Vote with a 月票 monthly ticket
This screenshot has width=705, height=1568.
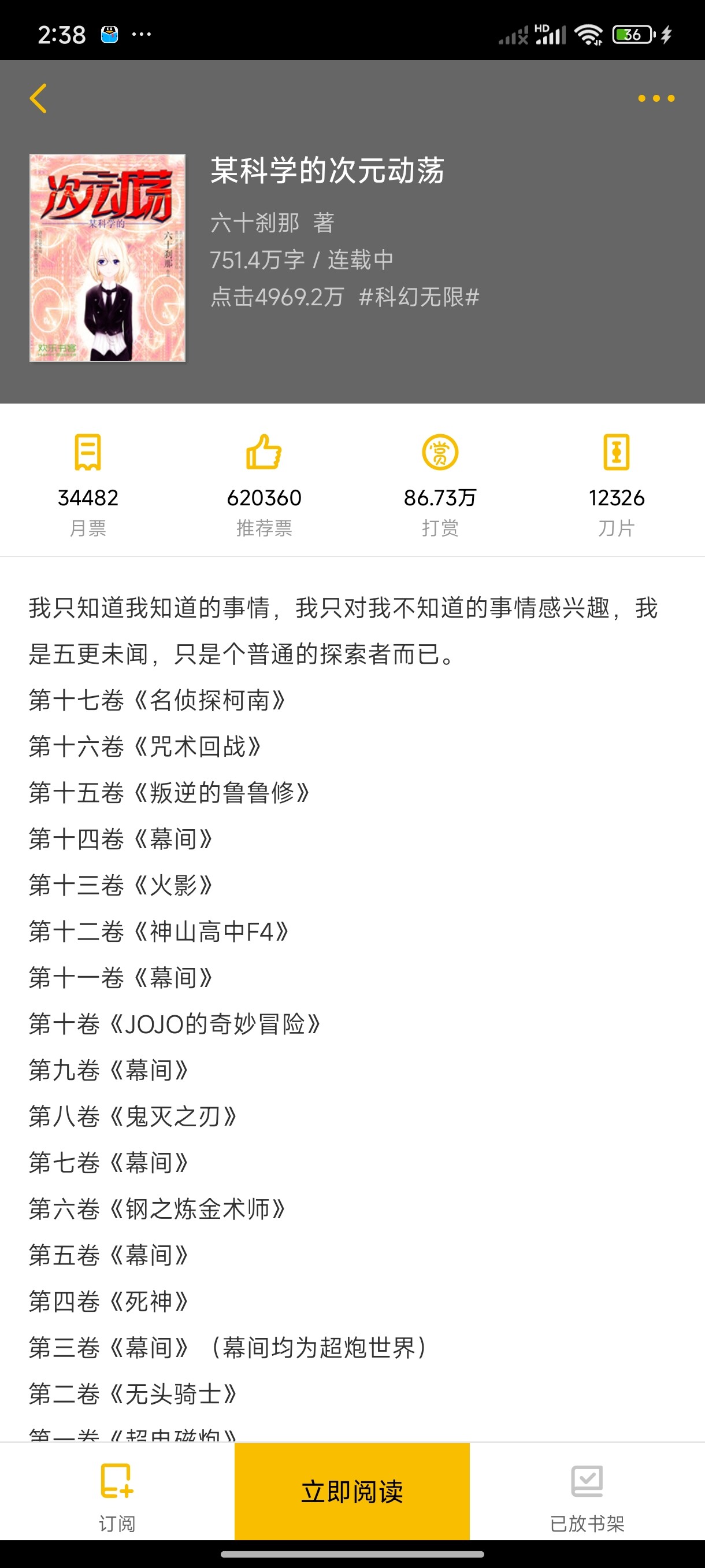(x=88, y=485)
